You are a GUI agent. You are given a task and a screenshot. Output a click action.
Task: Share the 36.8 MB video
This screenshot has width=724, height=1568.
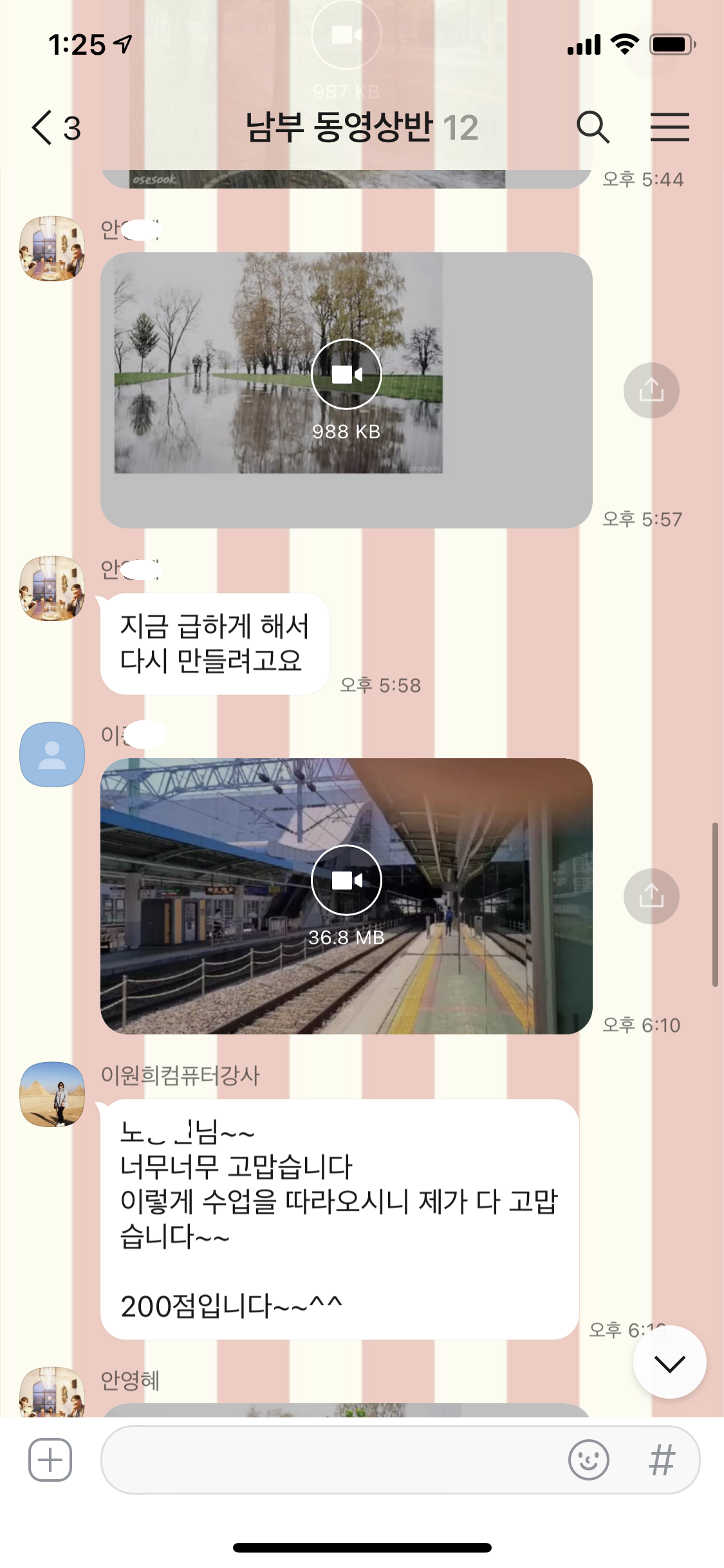tap(651, 897)
